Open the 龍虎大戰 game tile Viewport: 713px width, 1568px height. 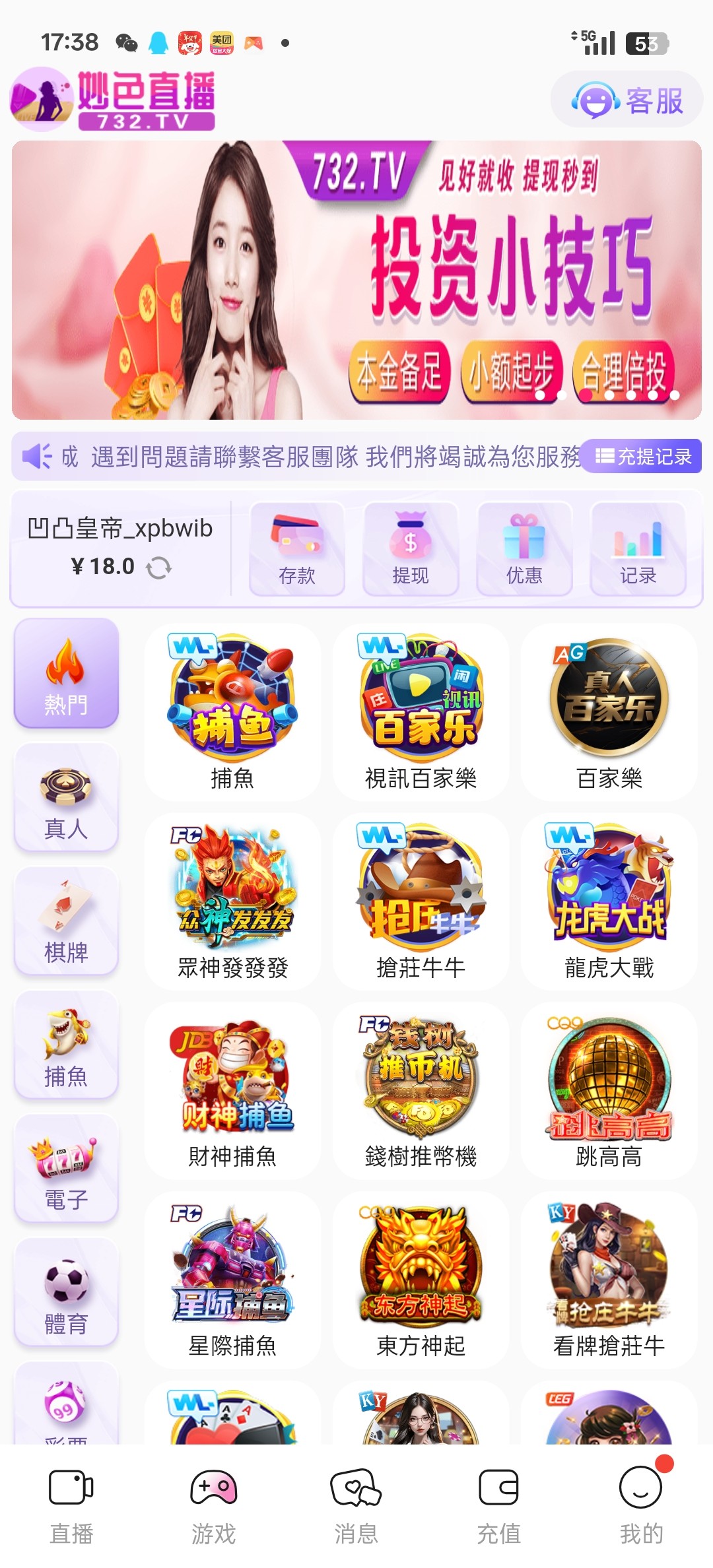point(609,901)
